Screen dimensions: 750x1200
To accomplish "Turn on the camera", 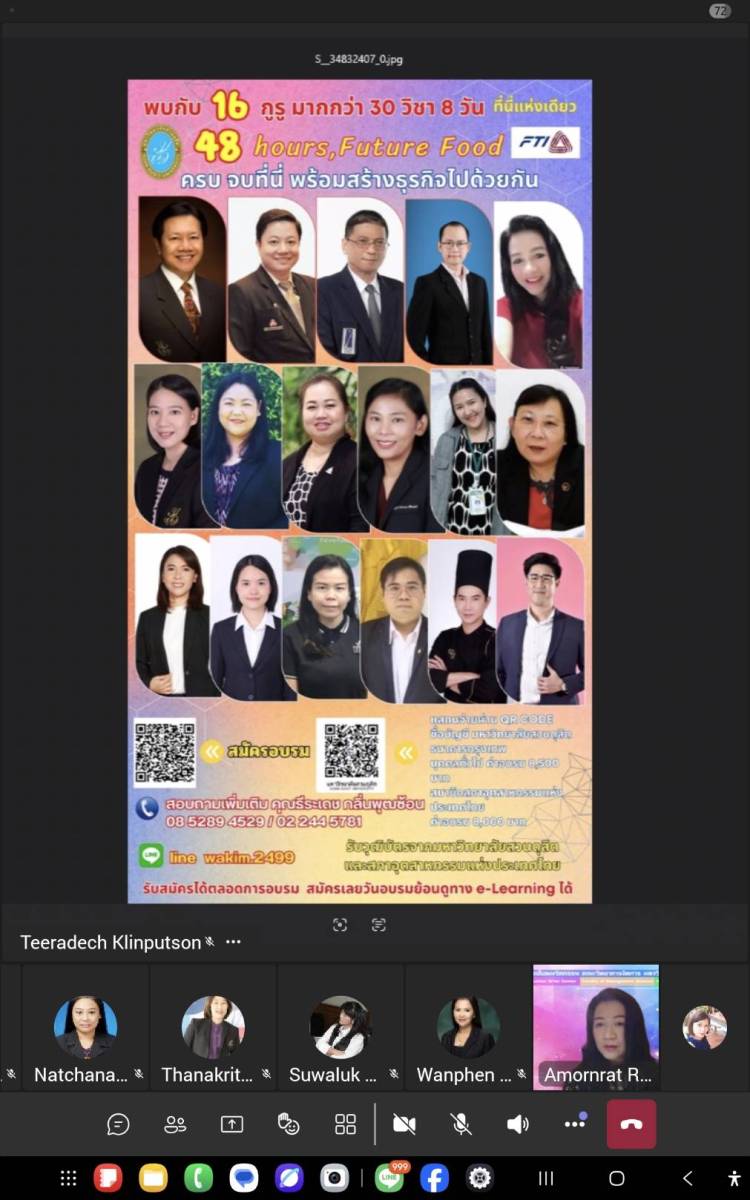I will click(x=404, y=1124).
